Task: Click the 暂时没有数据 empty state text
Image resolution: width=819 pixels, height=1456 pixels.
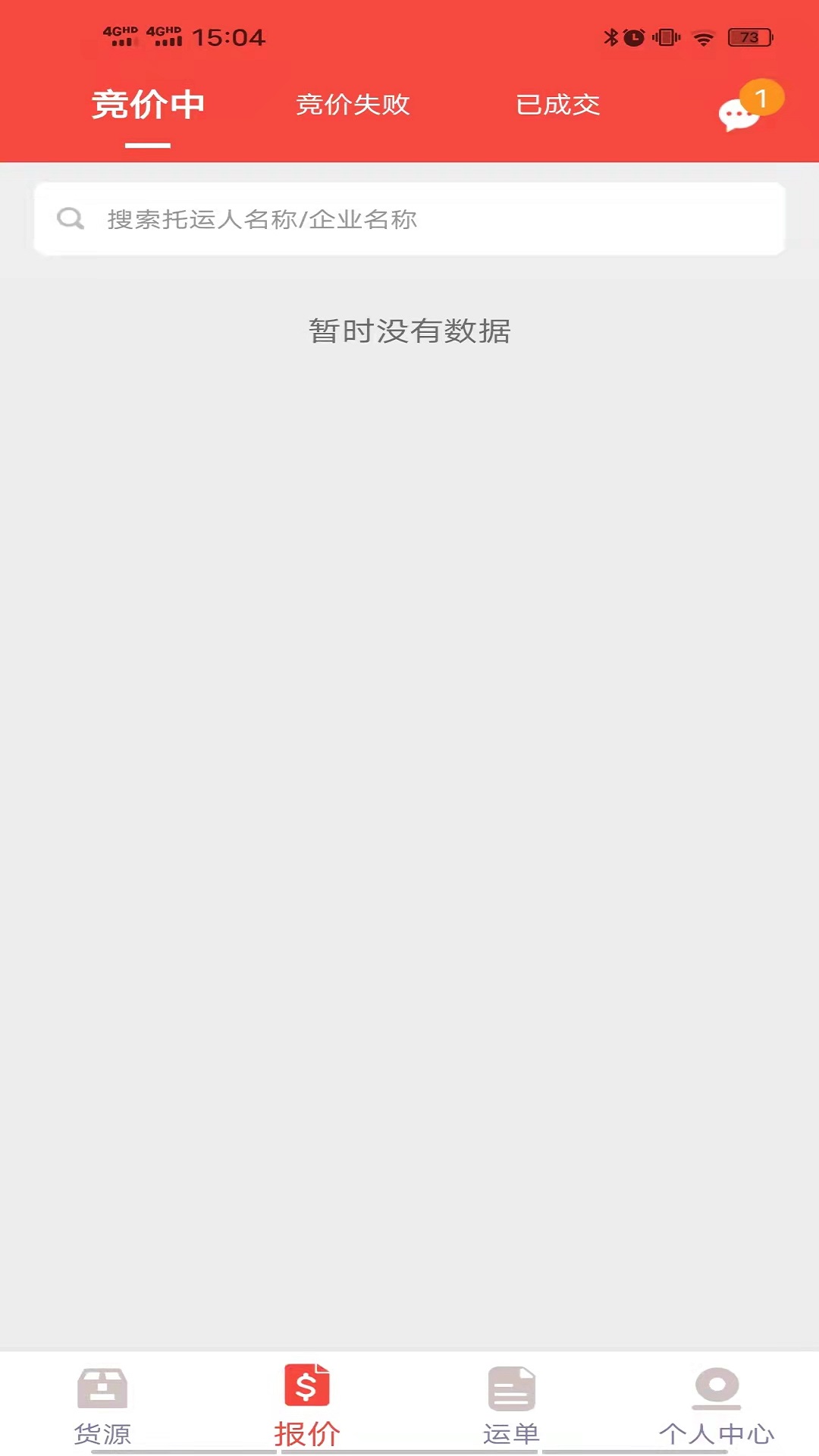Action: pyautogui.click(x=409, y=331)
